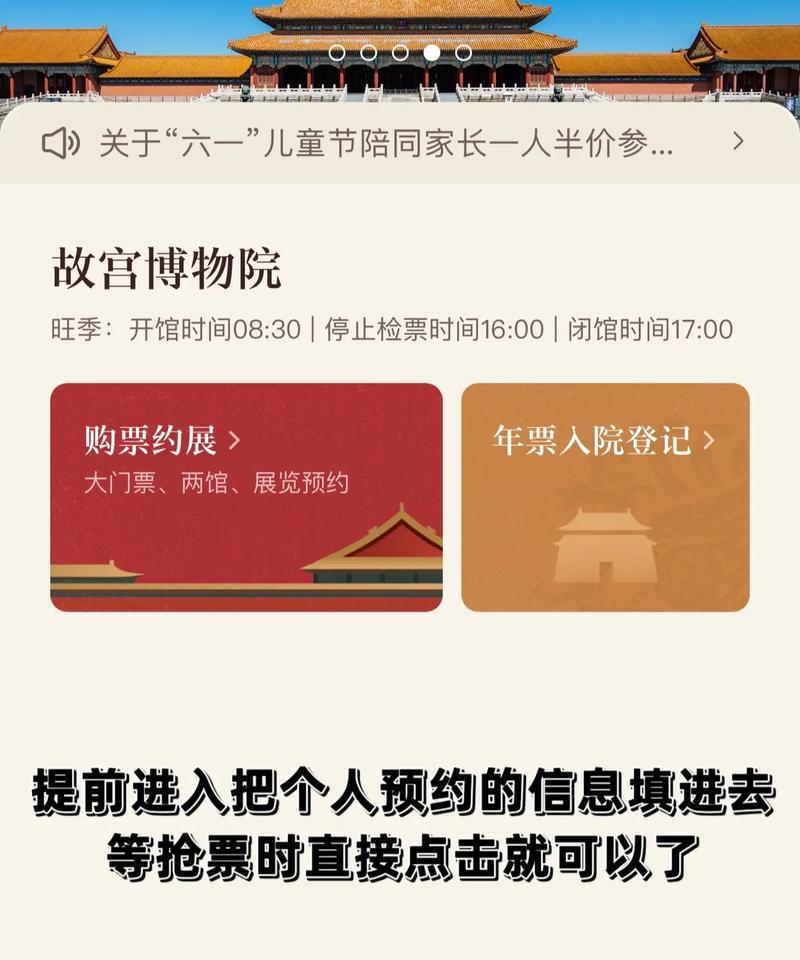
Task: Select the first carousel page dot
Action: 337,52
